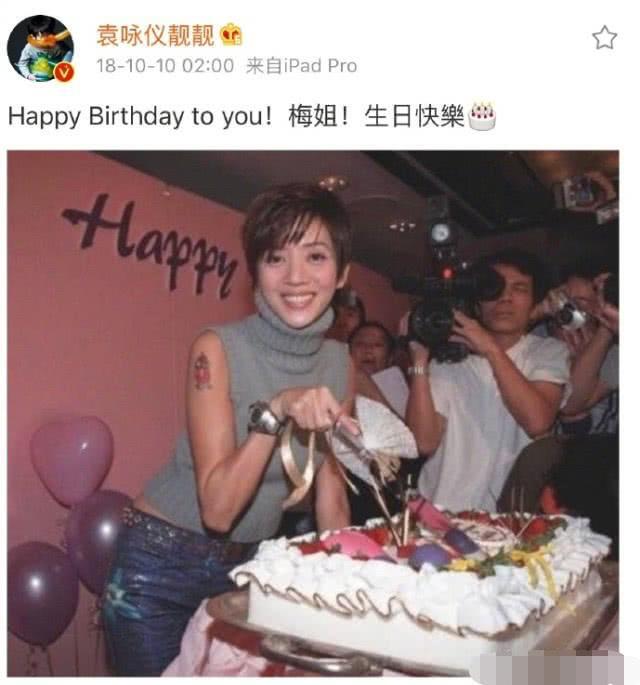Image resolution: width=640 pixels, height=685 pixels.
Task: Open 袁咏仪靓靓's profile avatar
Action: 40,48
